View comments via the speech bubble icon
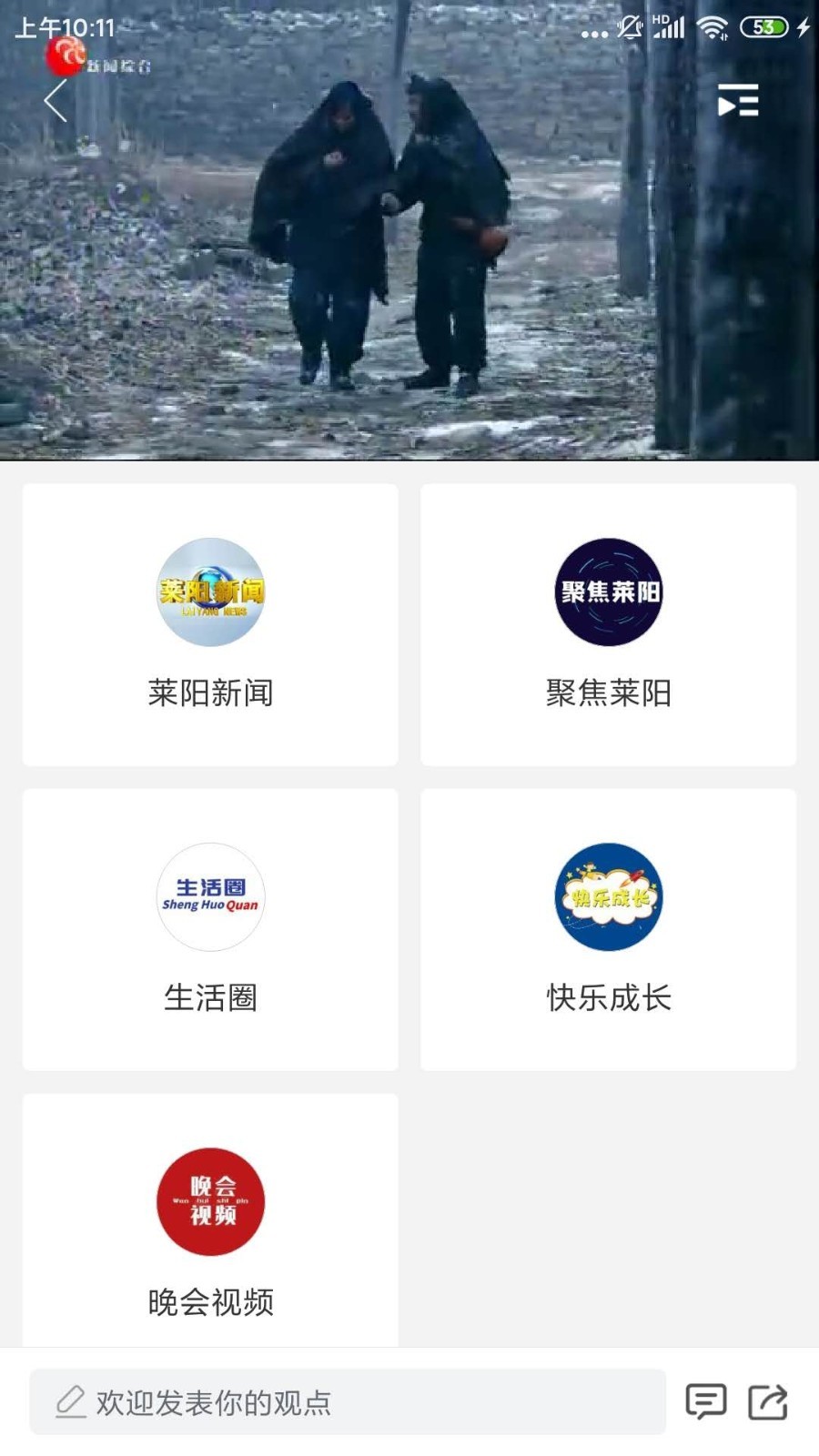 coord(706,1402)
